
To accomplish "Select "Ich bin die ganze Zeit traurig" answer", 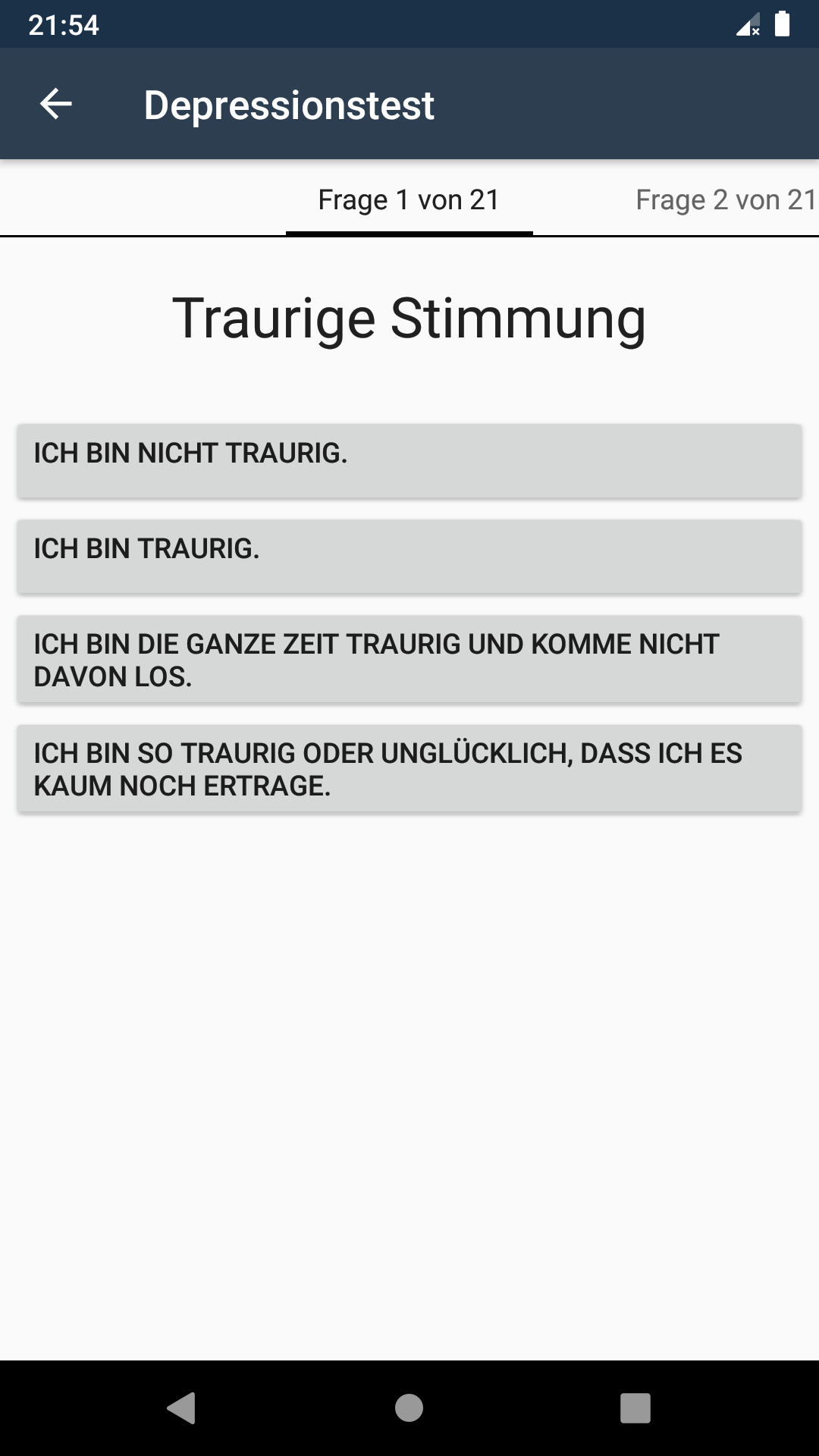I will click(x=409, y=659).
